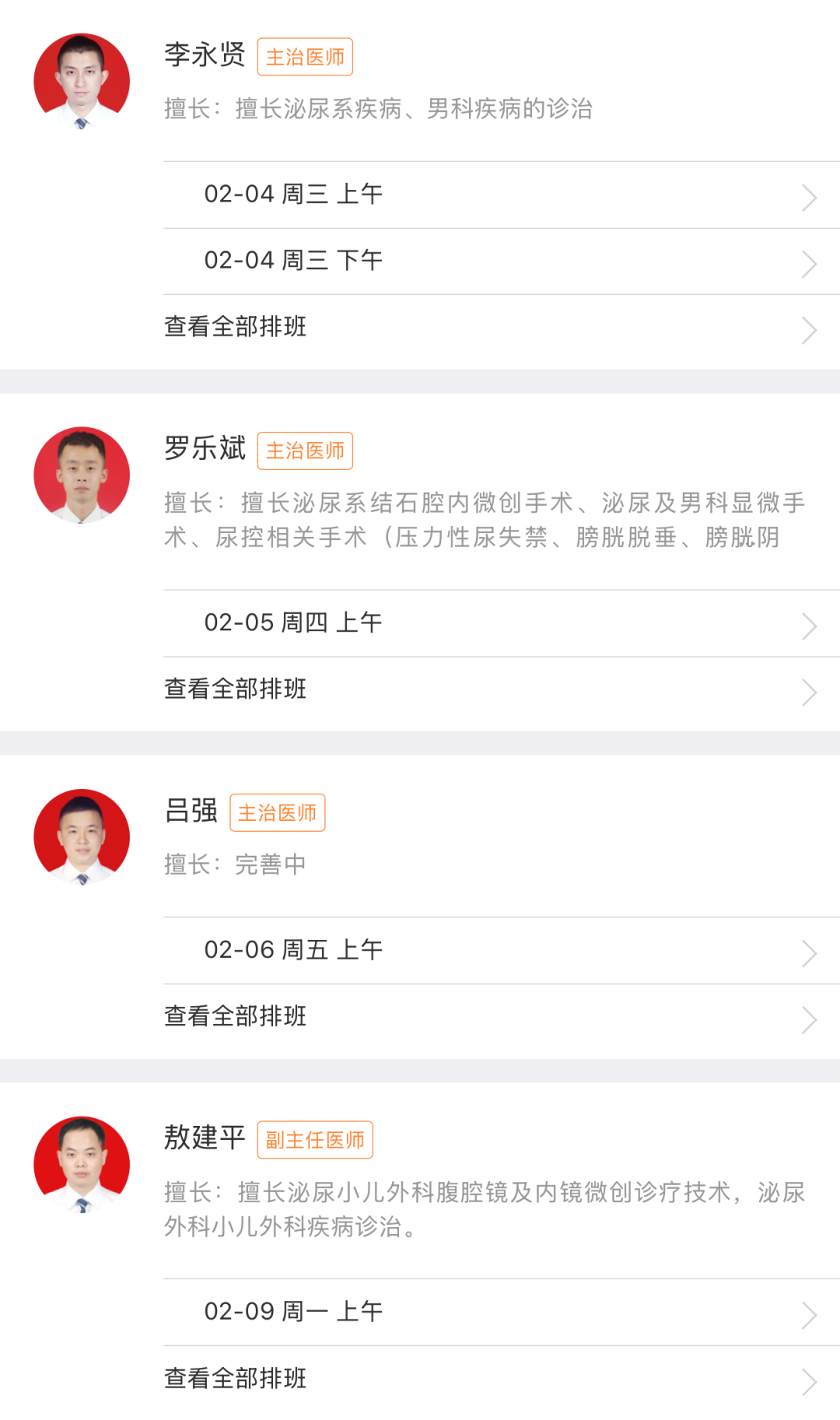Open 查看全部排班 for 李永贤
The image size is (840, 1420).
pos(498,327)
